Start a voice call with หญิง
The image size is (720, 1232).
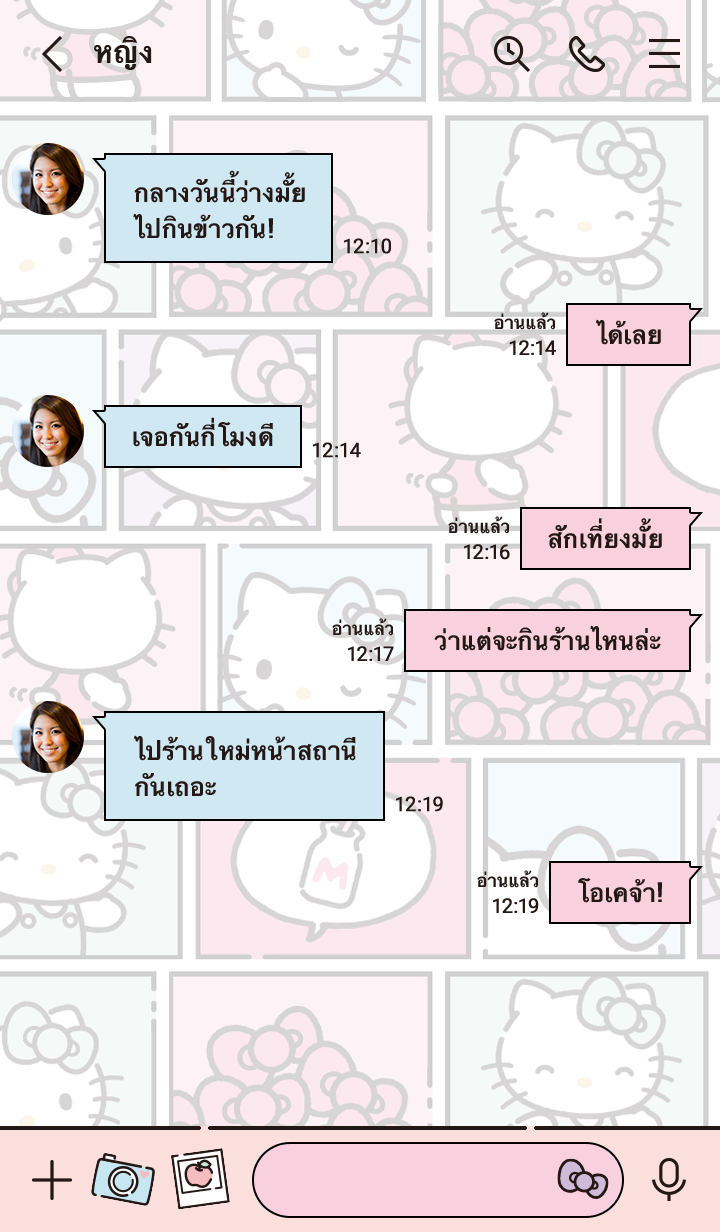(587, 54)
